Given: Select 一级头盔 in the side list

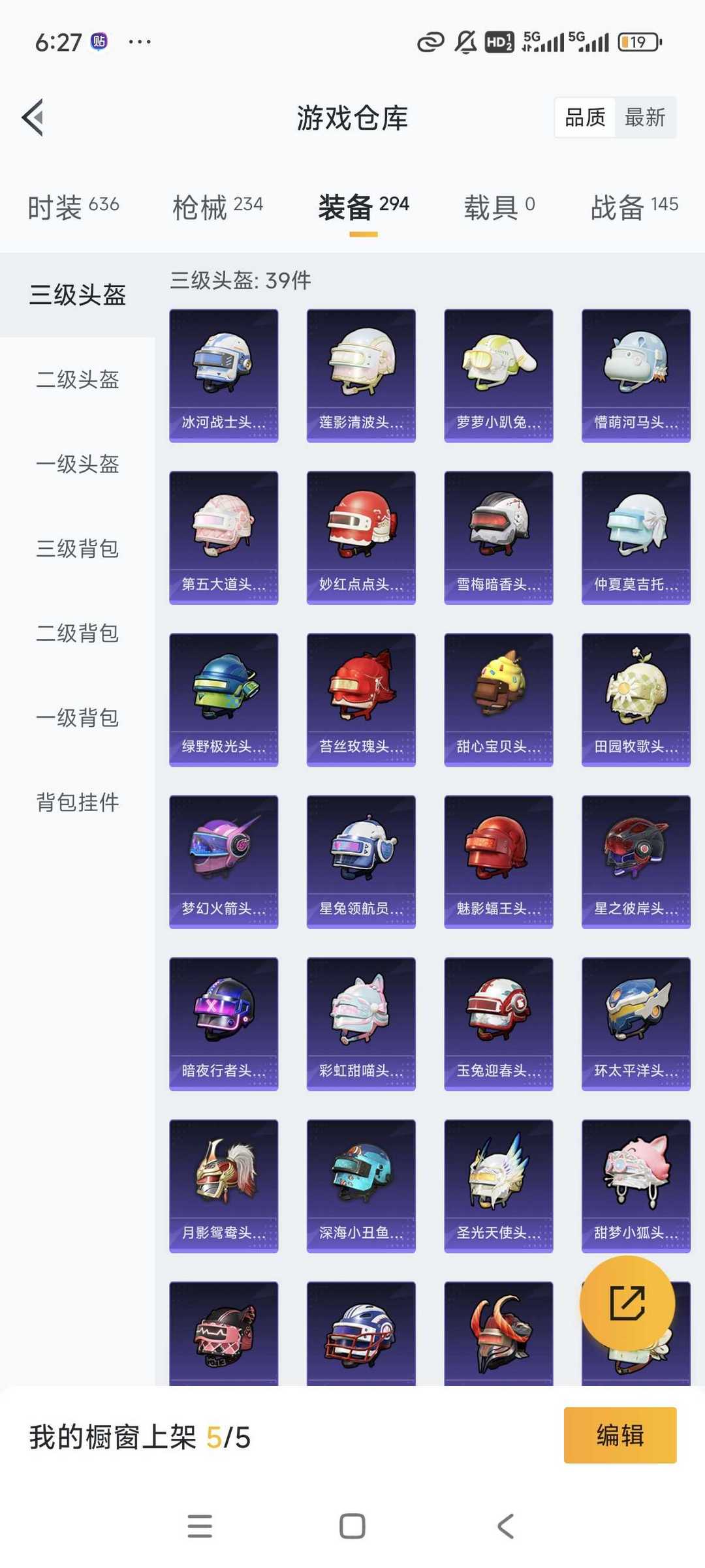Looking at the screenshot, I should 78,464.
